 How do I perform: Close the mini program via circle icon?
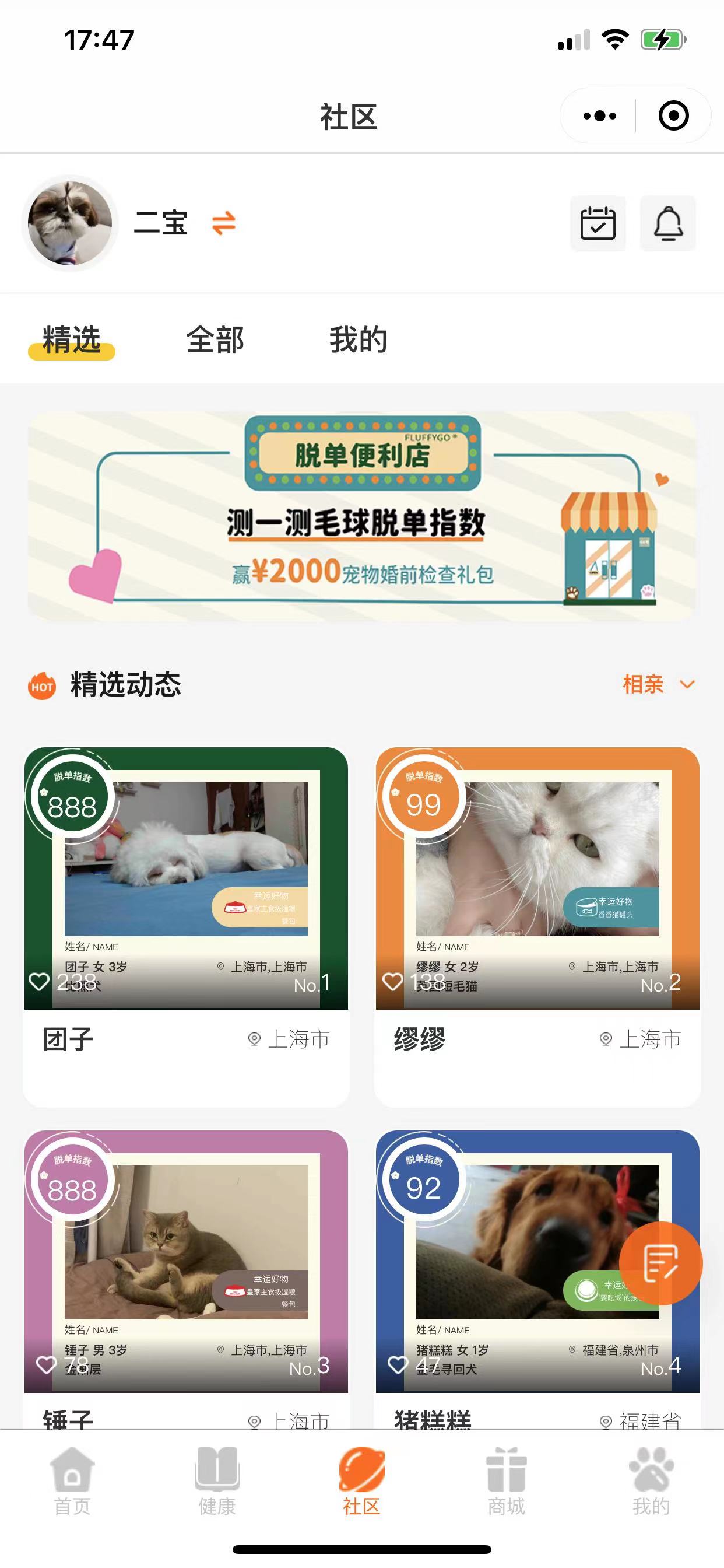click(673, 116)
